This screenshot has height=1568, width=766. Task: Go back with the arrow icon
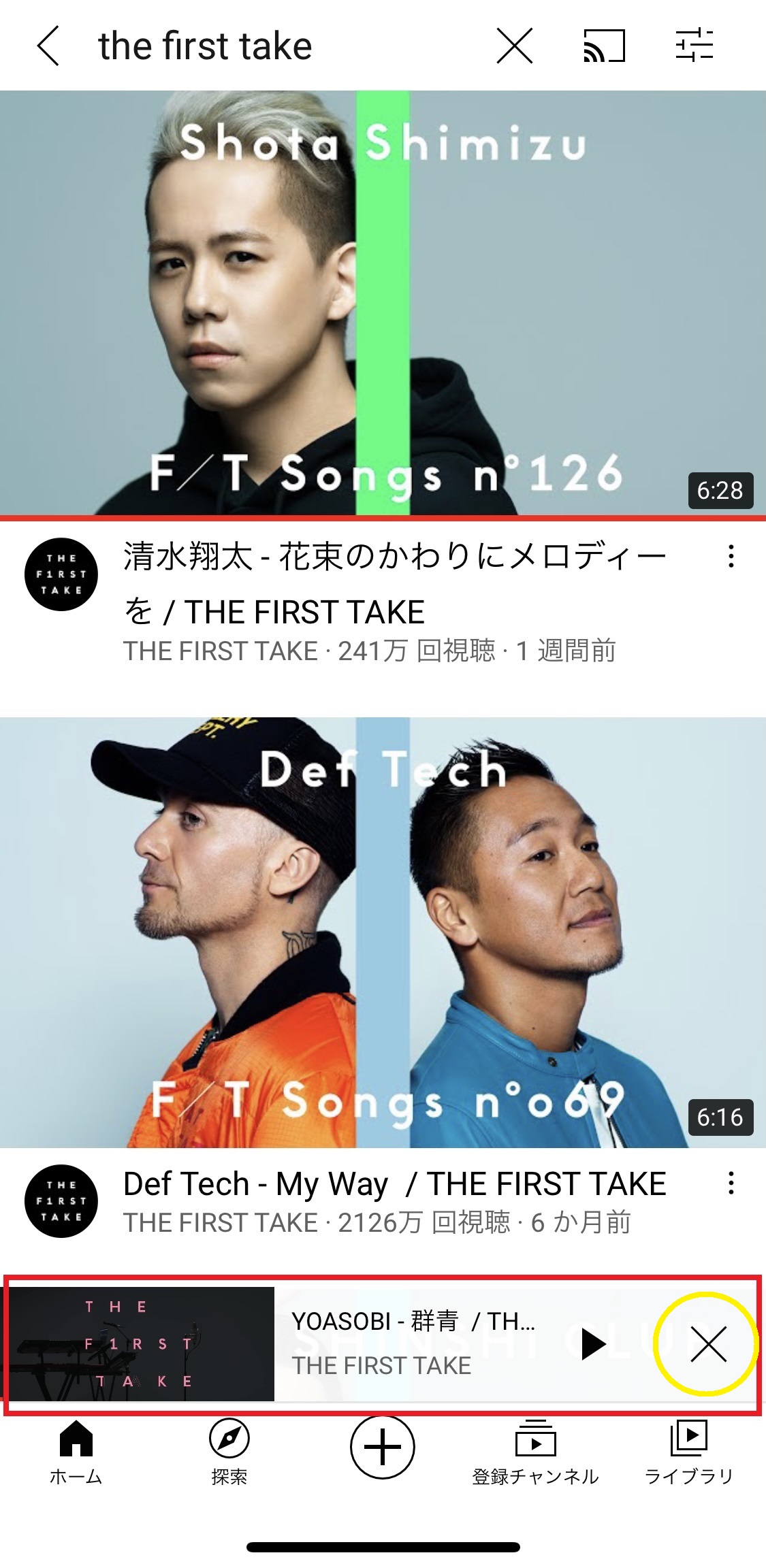point(47,46)
